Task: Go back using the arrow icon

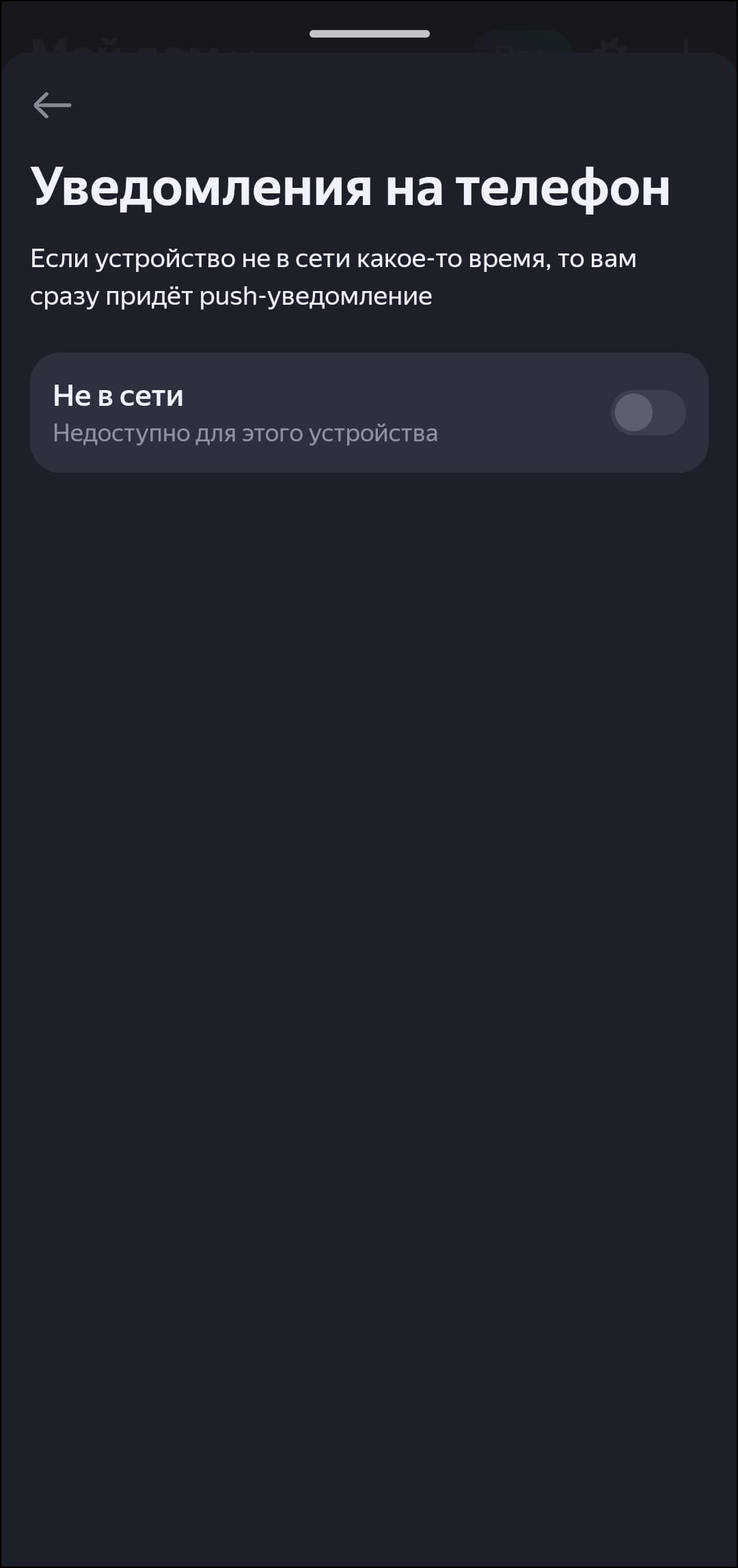Action: [x=53, y=105]
